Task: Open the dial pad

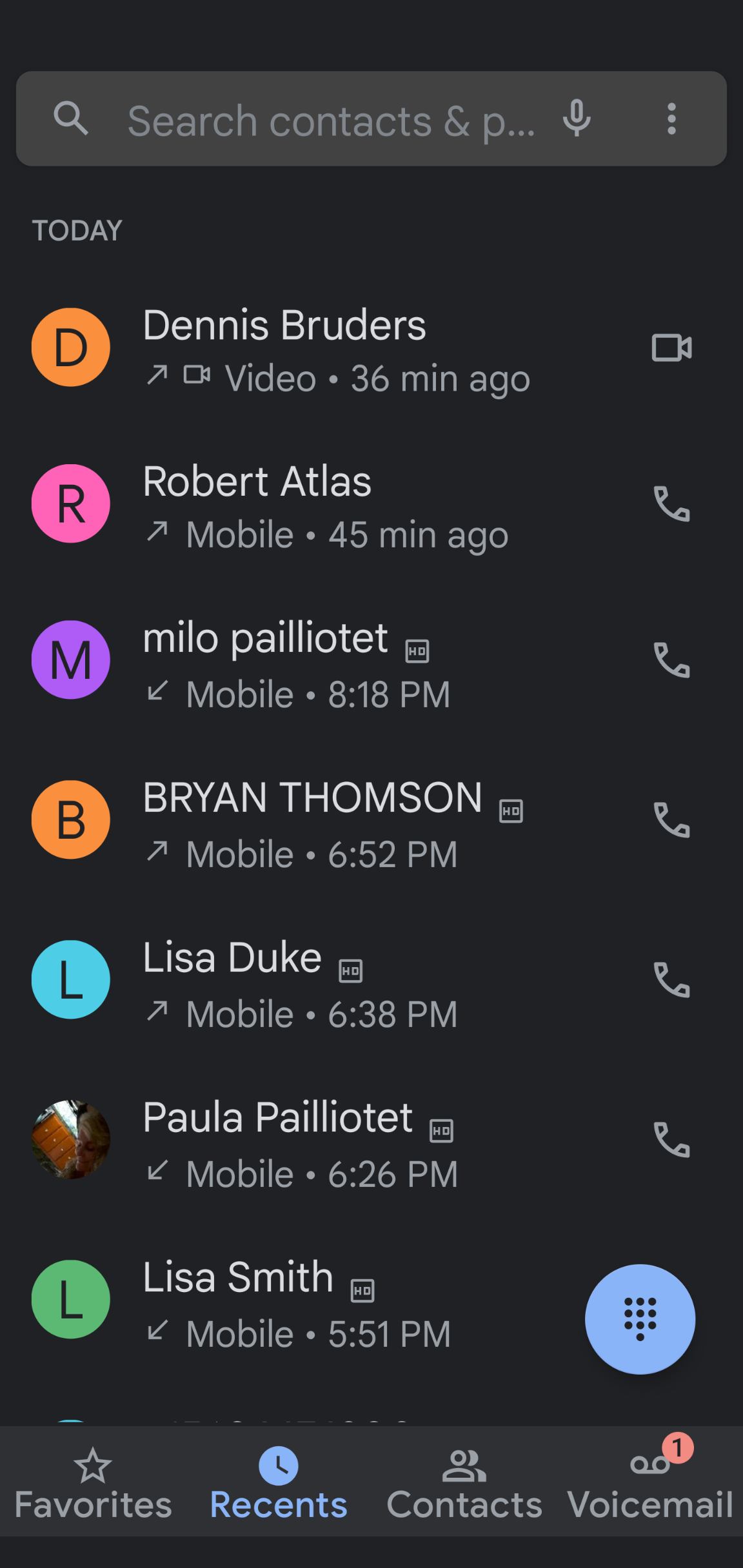Action: pos(640,1319)
